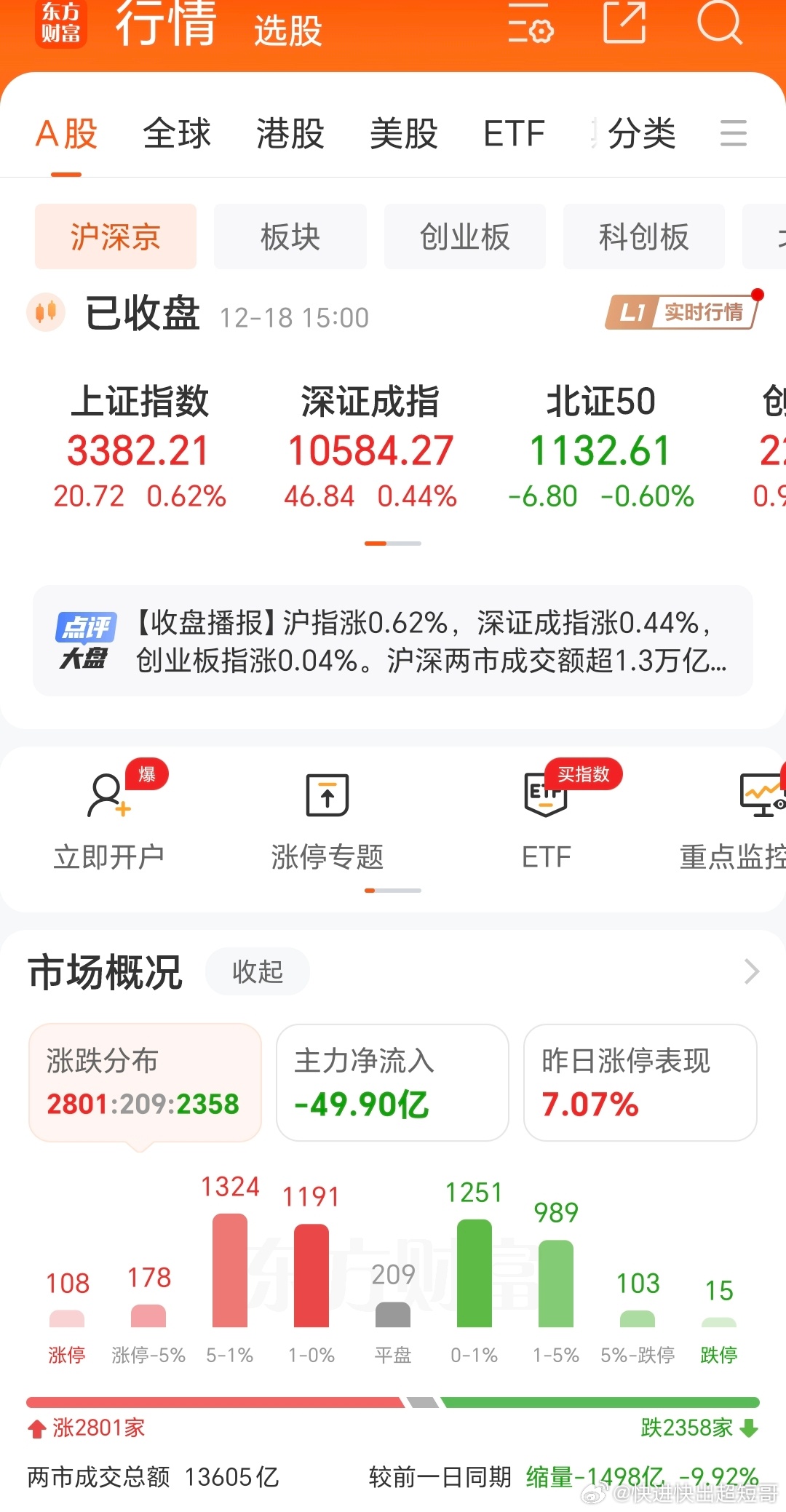Switch to the 选股 section

[x=288, y=31]
